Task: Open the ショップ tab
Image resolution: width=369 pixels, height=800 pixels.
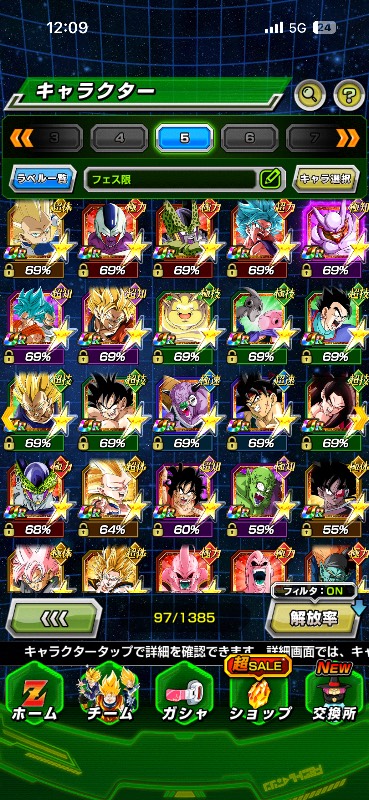Action: (259, 694)
